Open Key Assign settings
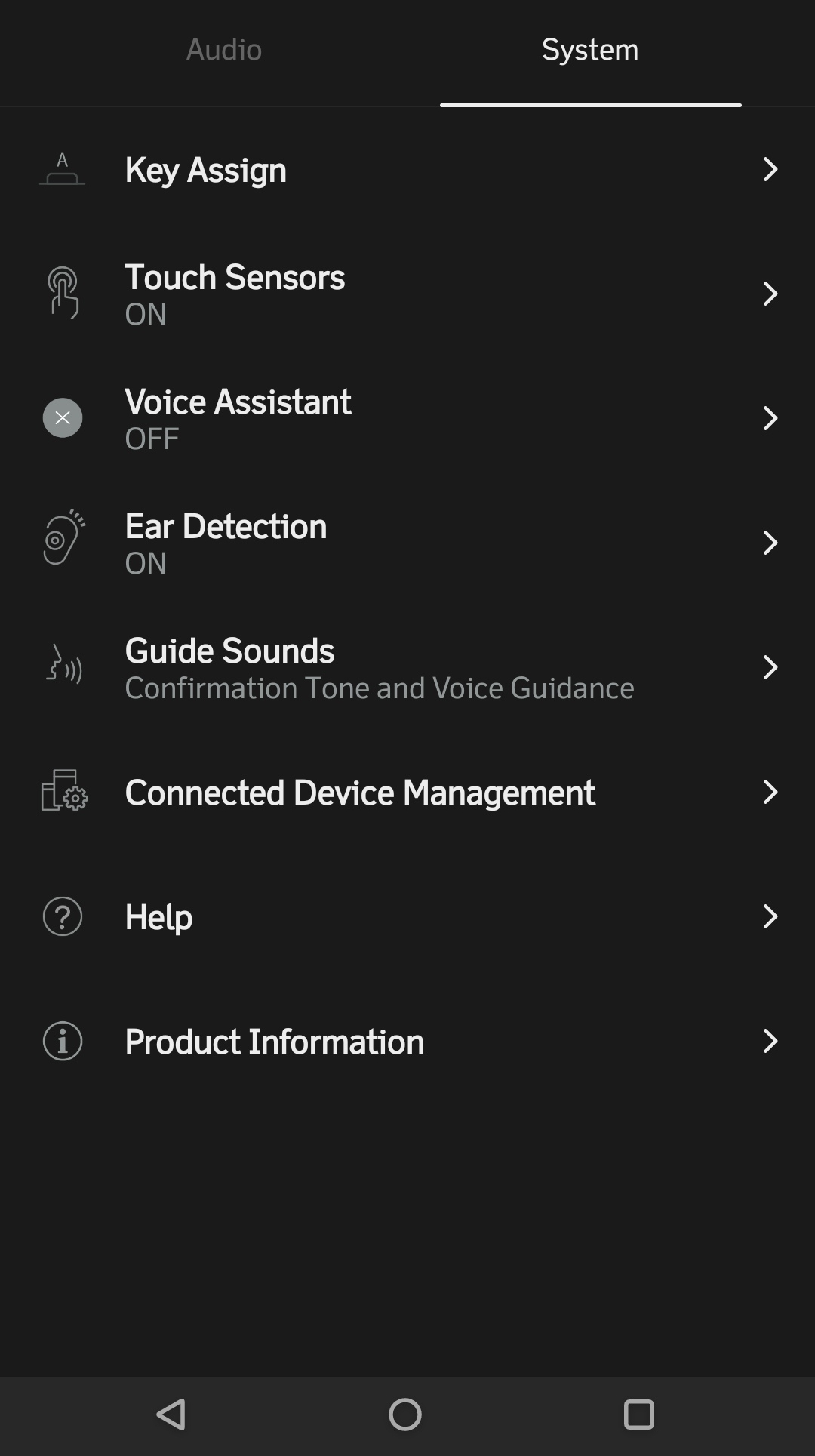The width and height of the screenshot is (815, 1456). pyautogui.click(x=407, y=169)
